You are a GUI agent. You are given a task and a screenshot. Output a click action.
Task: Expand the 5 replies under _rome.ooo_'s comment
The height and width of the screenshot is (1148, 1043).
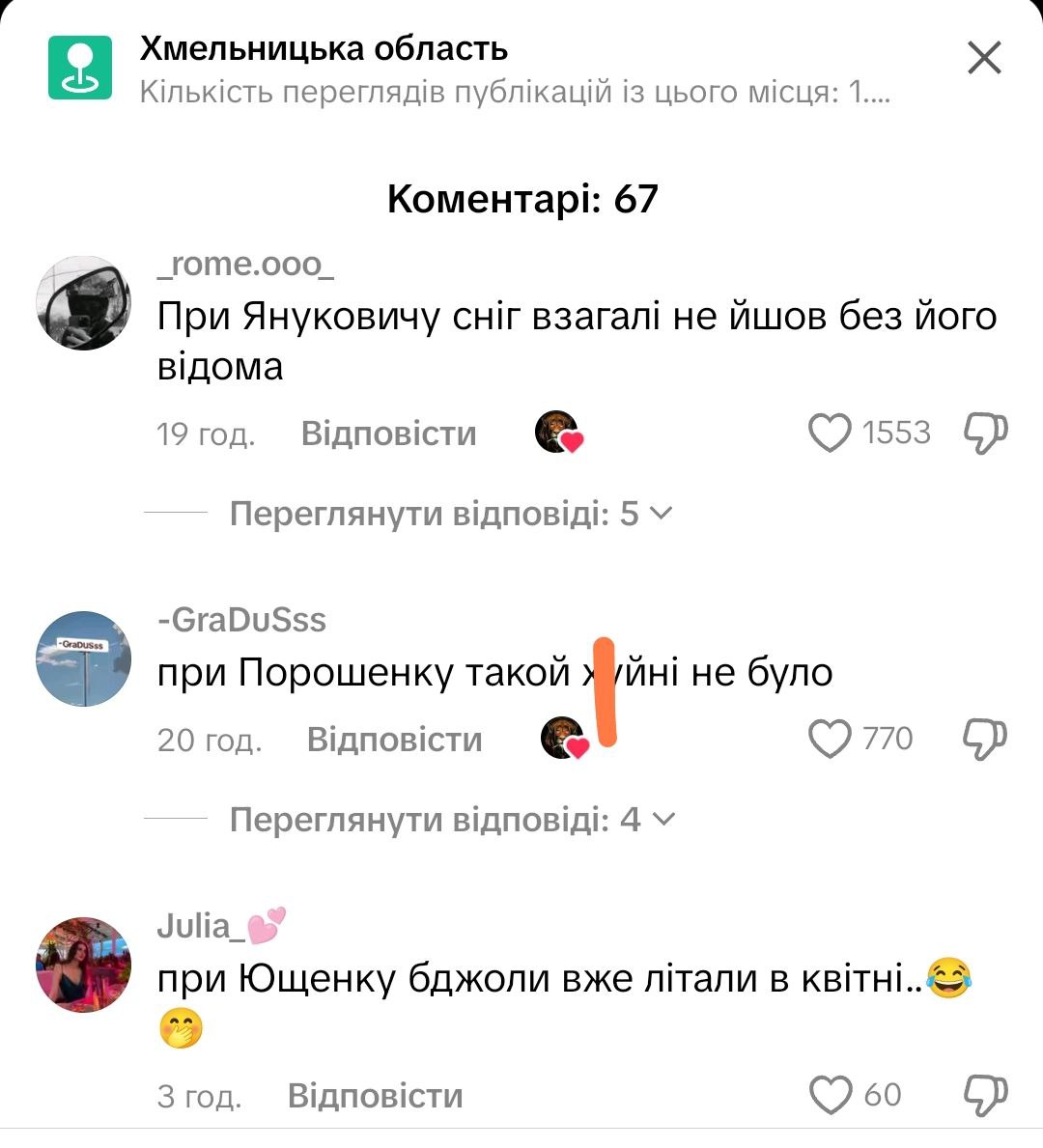(x=450, y=514)
